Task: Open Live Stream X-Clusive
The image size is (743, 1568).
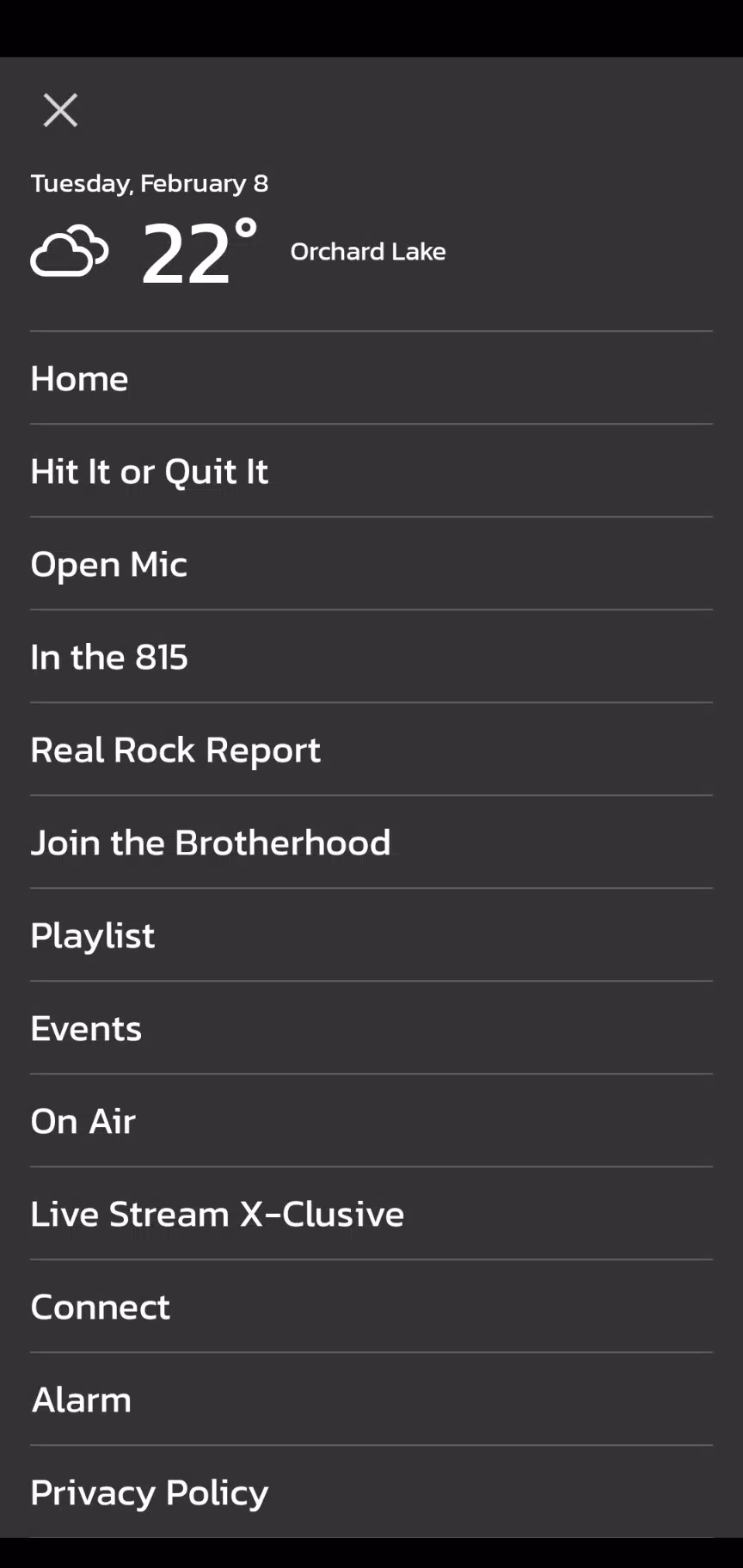Action: [371, 1214]
